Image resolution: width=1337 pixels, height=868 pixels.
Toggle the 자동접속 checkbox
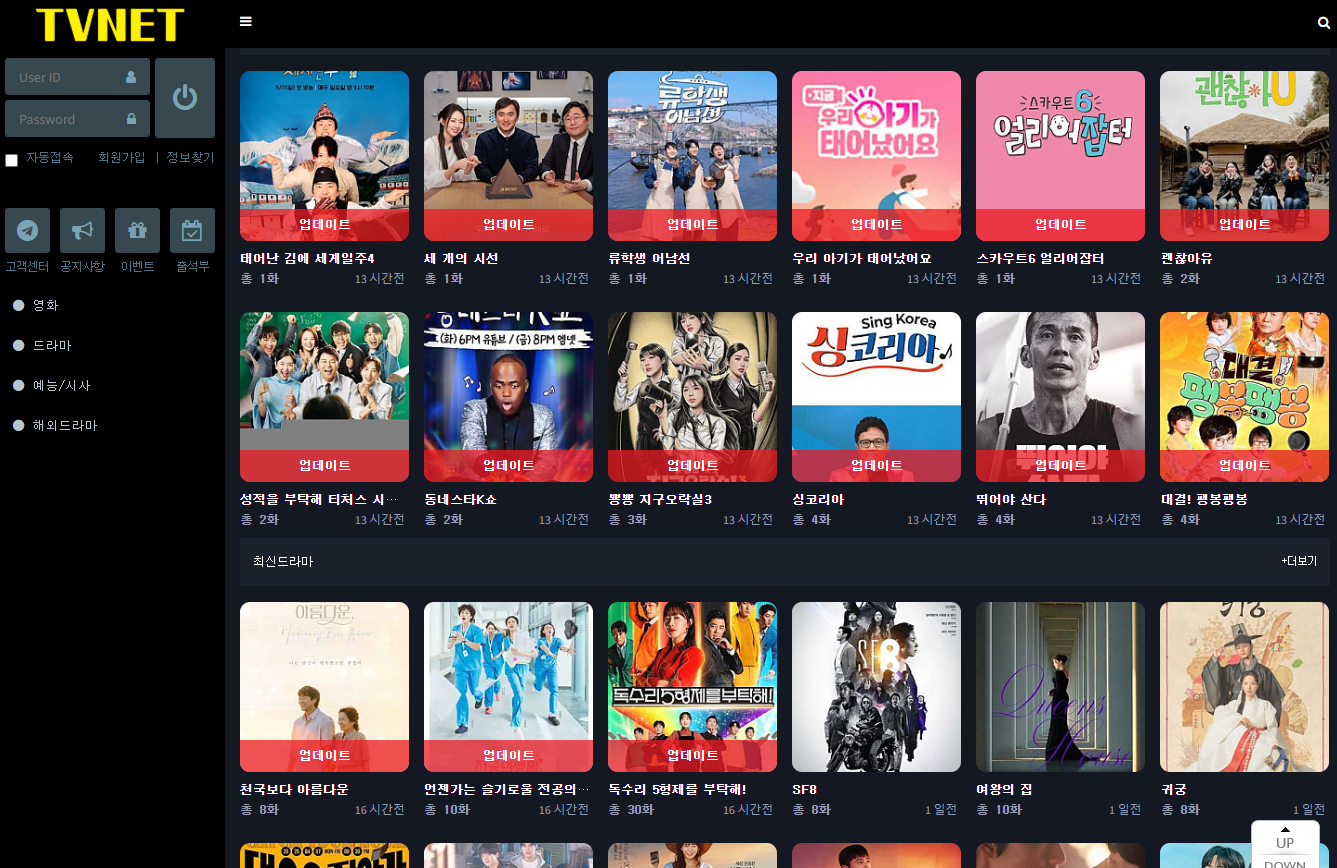click(x=12, y=160)
